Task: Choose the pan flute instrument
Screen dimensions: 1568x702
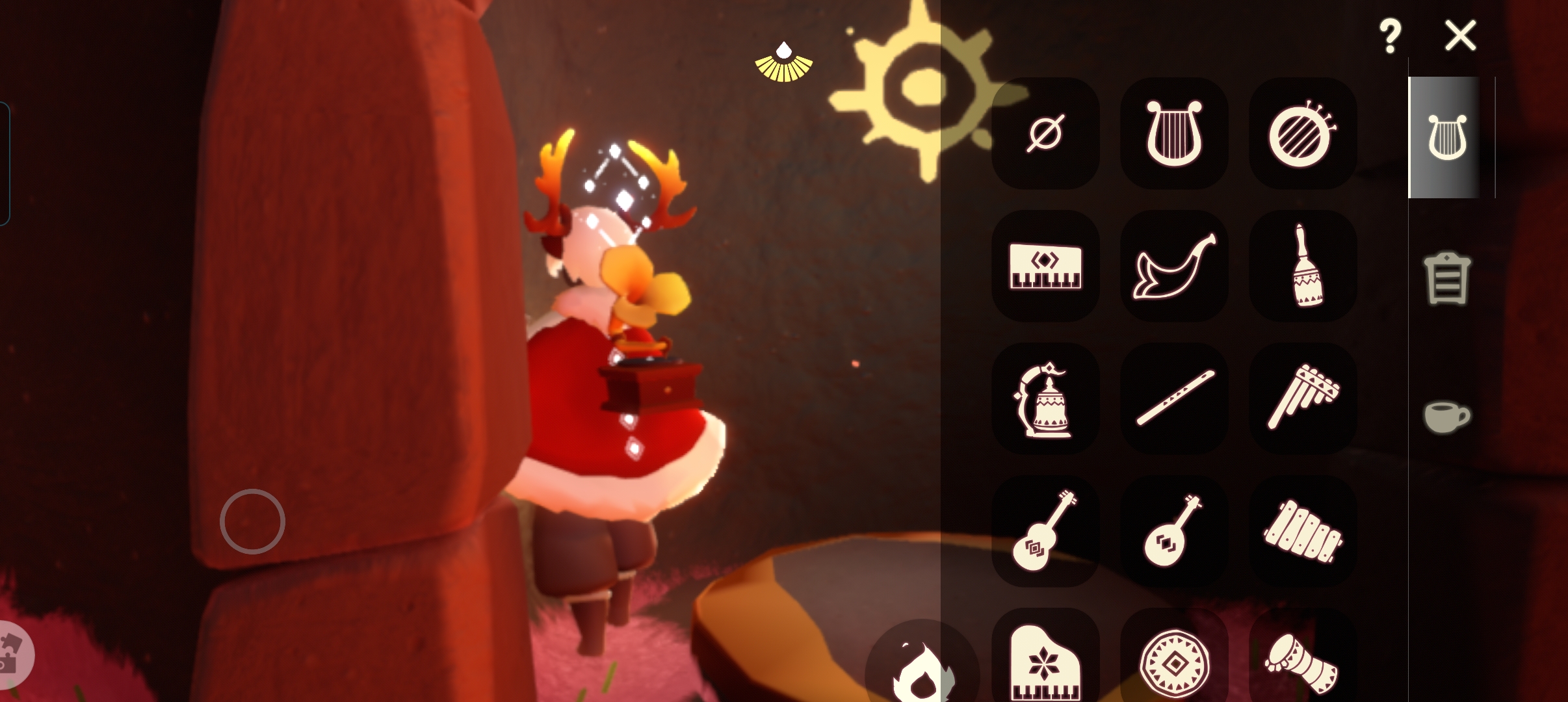Action: click(x=1302, y=399)
